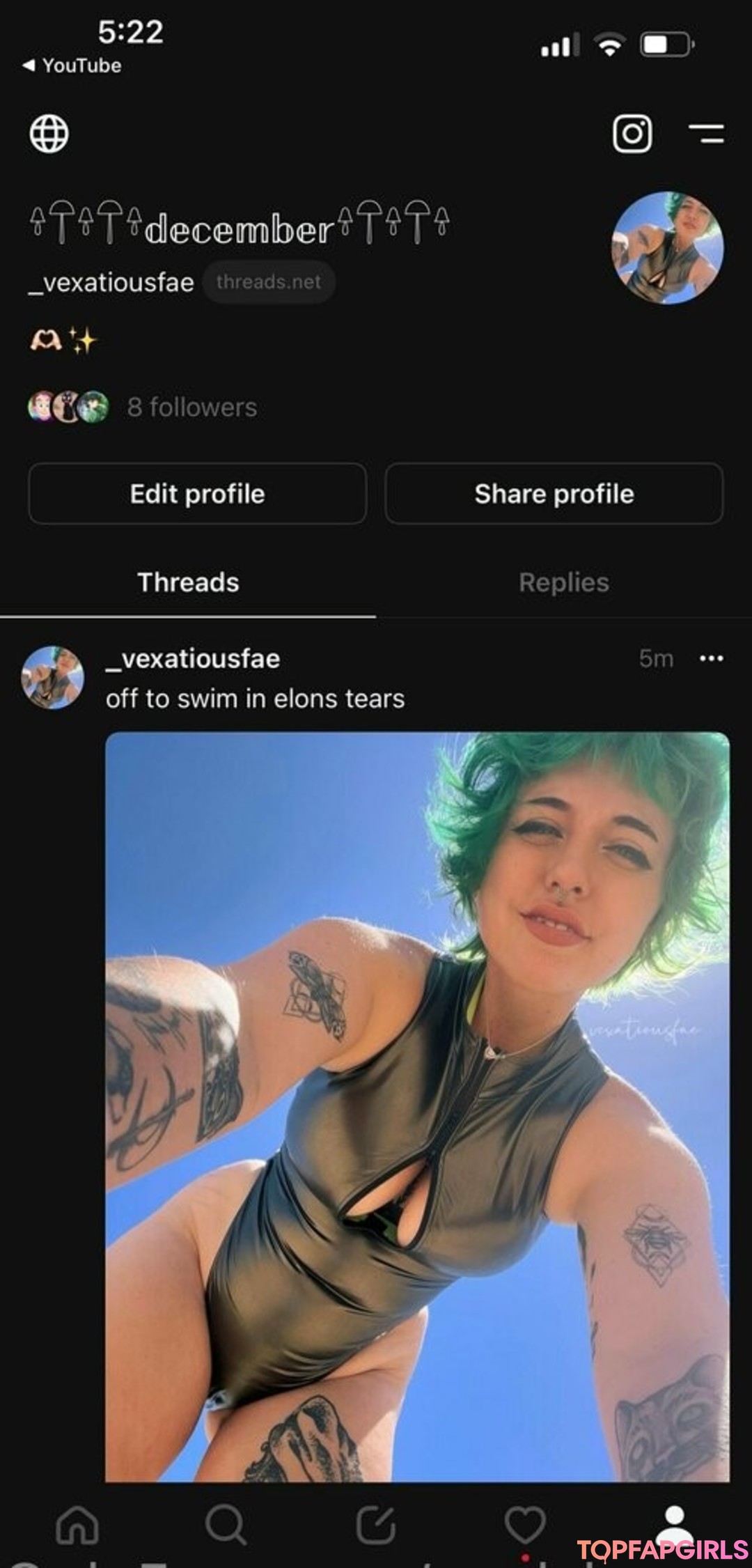The width and height of the screenshot is (752, 1568).
Task: Go to the Home feed tab
Action: tap(77, 1524)
